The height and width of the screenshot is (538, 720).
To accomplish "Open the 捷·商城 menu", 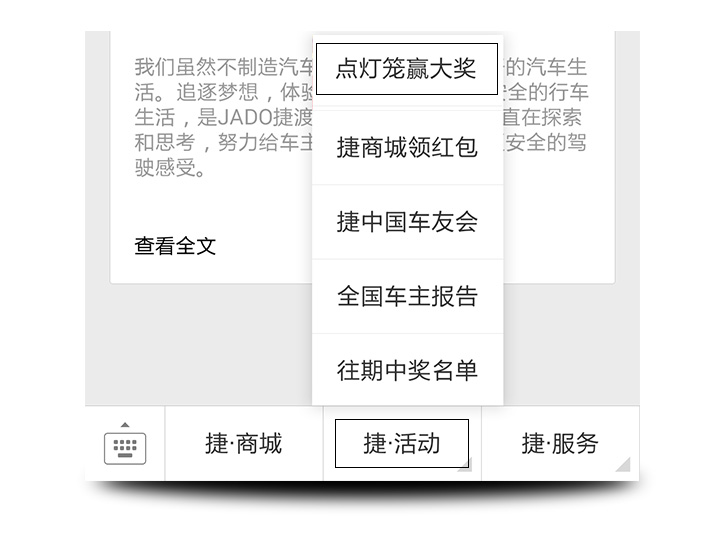I will 243,444.
